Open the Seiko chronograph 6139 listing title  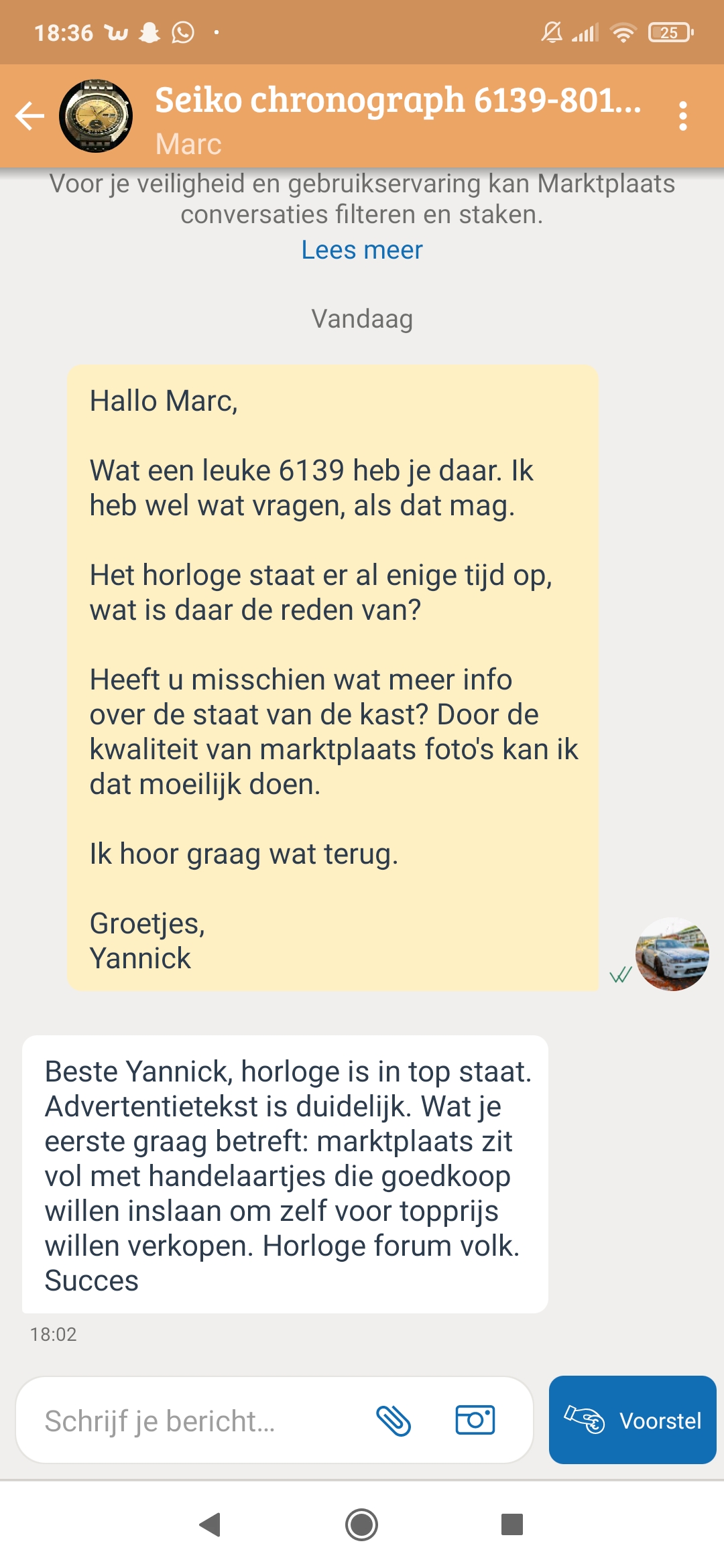[x=398, y=101]
